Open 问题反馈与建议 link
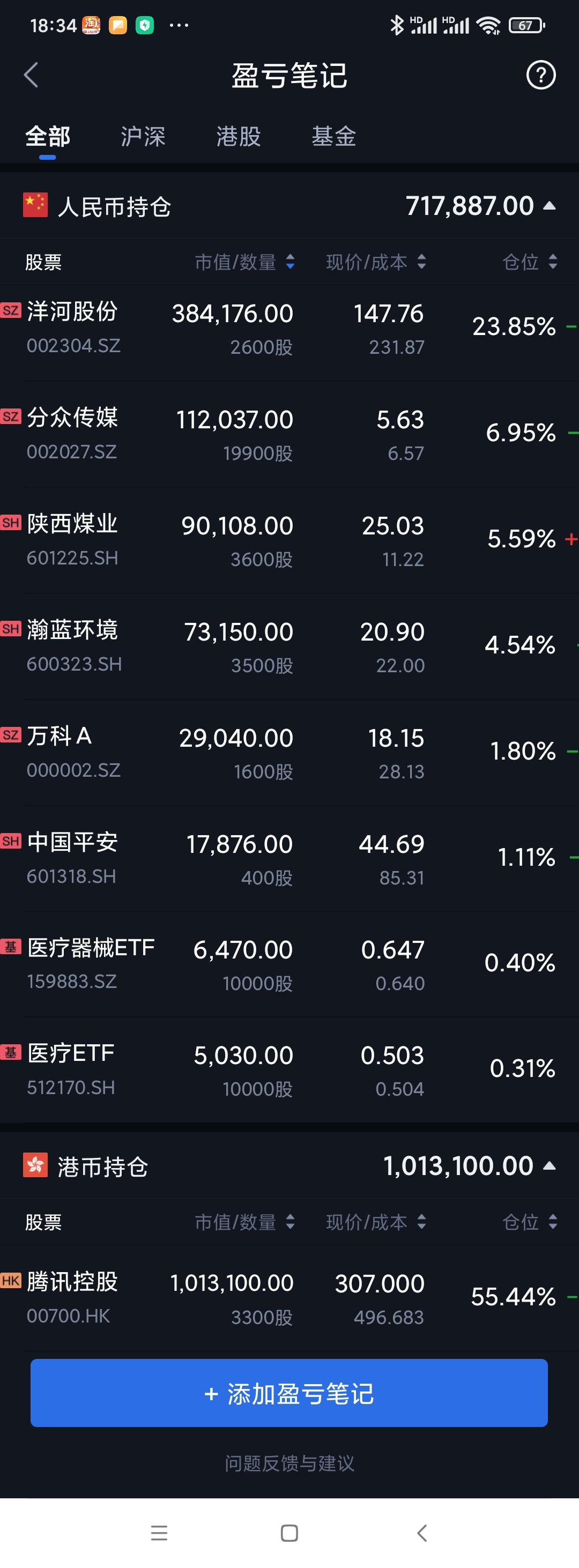The height and width of the screenshot is (1568, 579). click(x=289, y=1463)
